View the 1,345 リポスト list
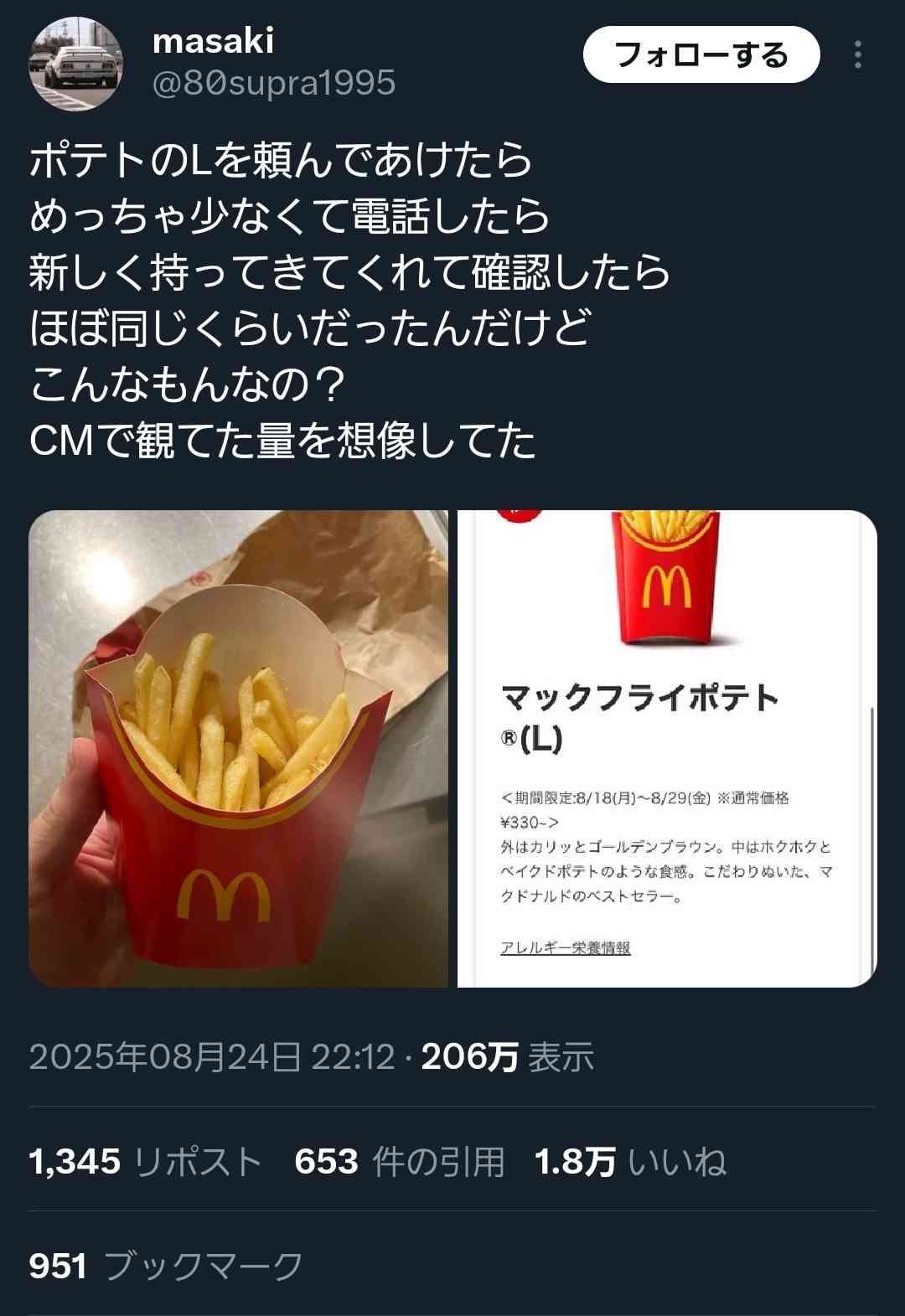This screenshot has height=1316, width=905. pyautogui.click(x=145, y=1162)
